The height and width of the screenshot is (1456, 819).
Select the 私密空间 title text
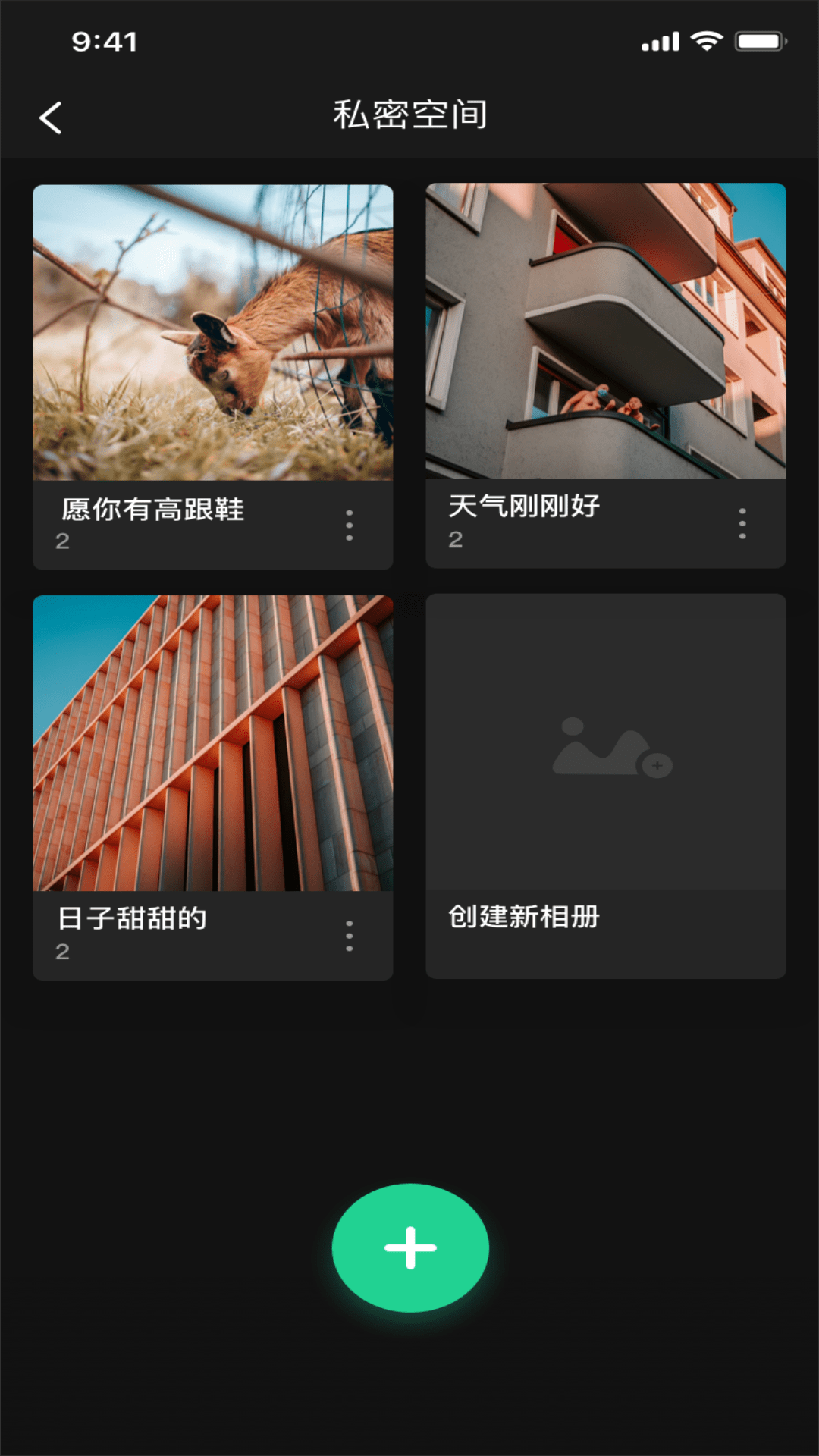coord(409,115)
